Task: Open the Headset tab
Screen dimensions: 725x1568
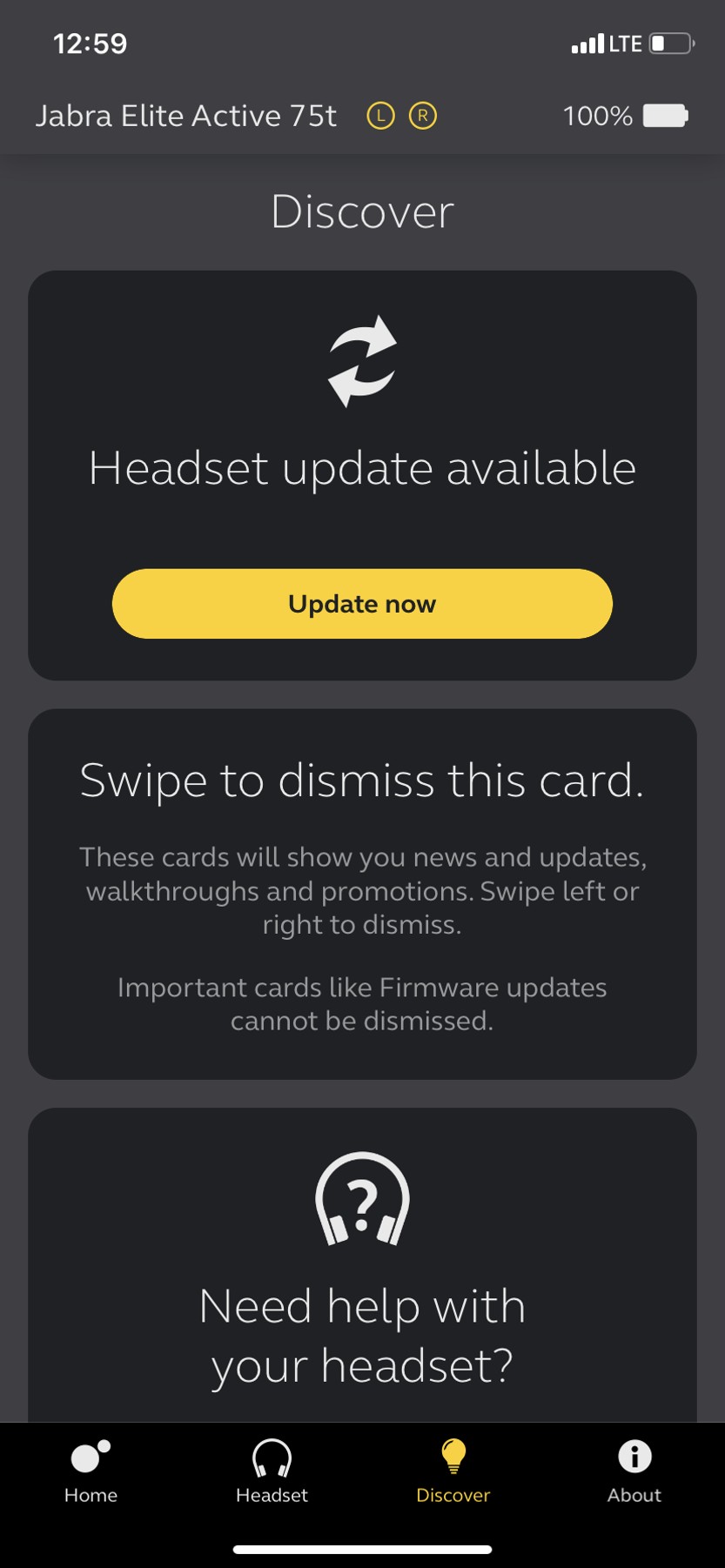Action: click(x=272, y=1472)
